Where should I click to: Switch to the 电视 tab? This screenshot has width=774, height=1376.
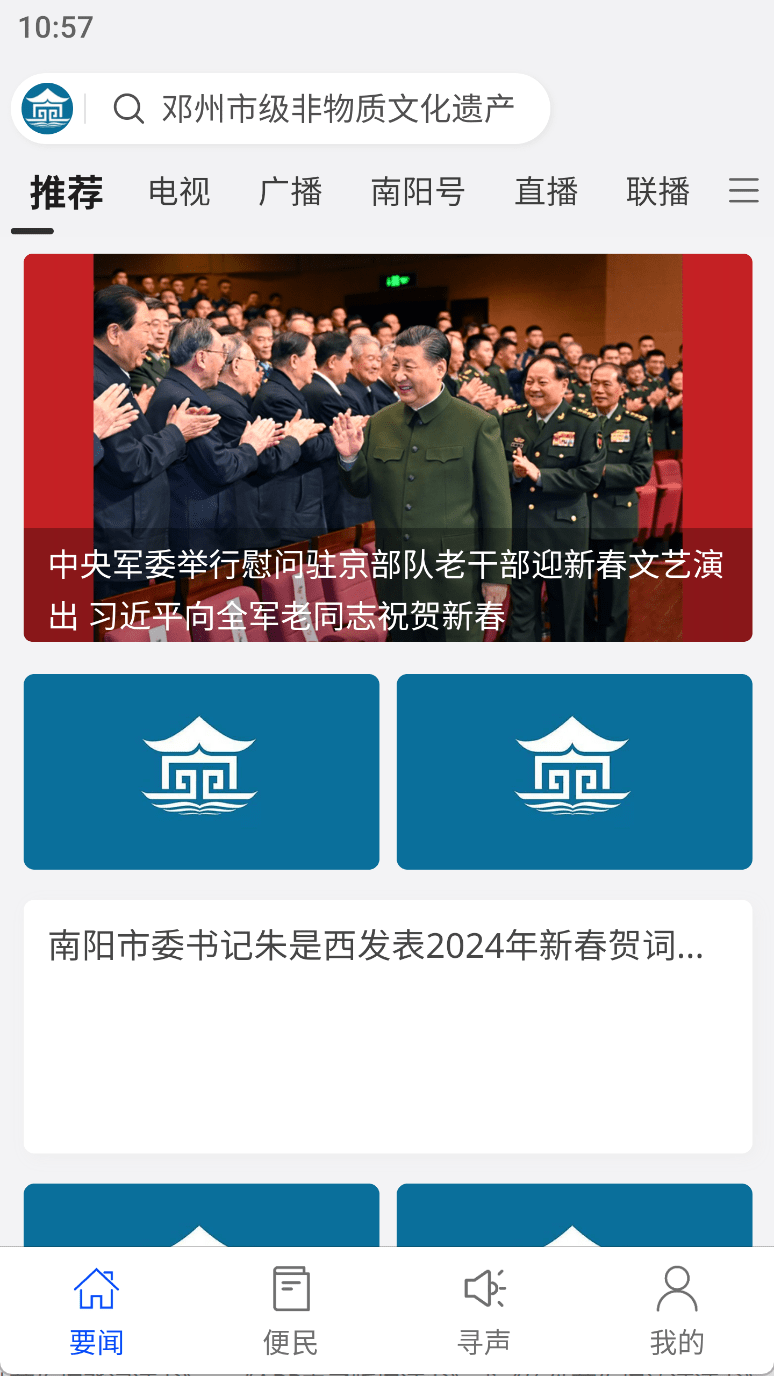point(179,191)
